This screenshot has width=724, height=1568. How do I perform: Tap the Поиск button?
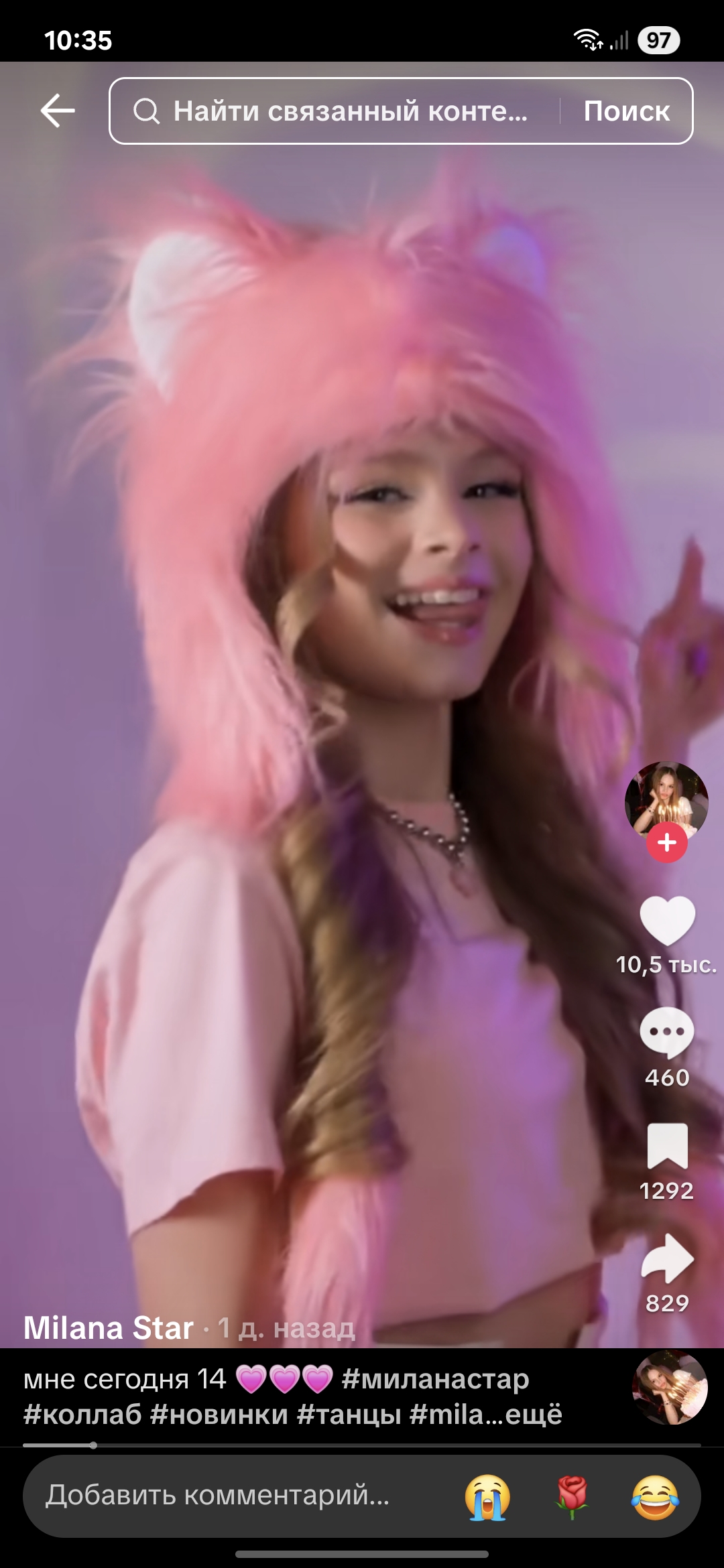626,111
